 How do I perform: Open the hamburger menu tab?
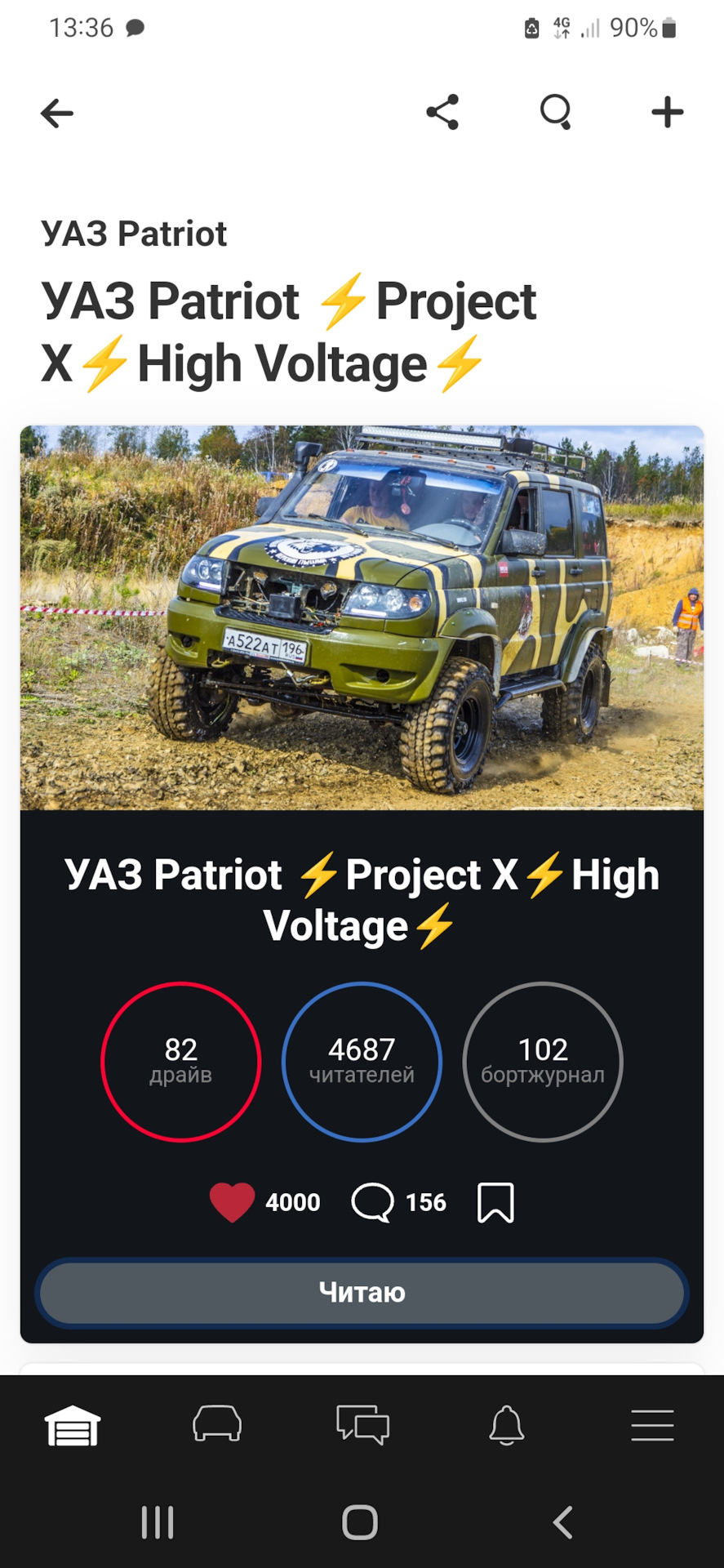click(x=652, y=1424)
